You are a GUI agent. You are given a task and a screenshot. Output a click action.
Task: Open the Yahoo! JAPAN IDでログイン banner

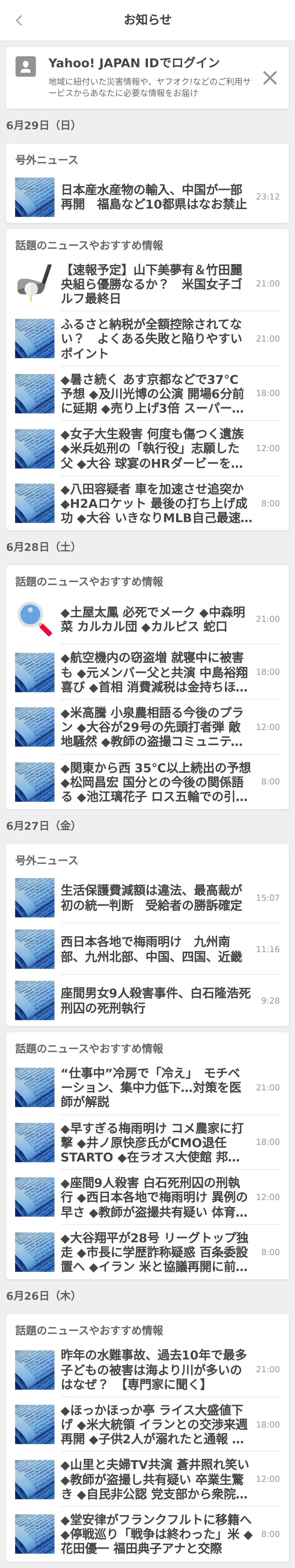point(134,77)
